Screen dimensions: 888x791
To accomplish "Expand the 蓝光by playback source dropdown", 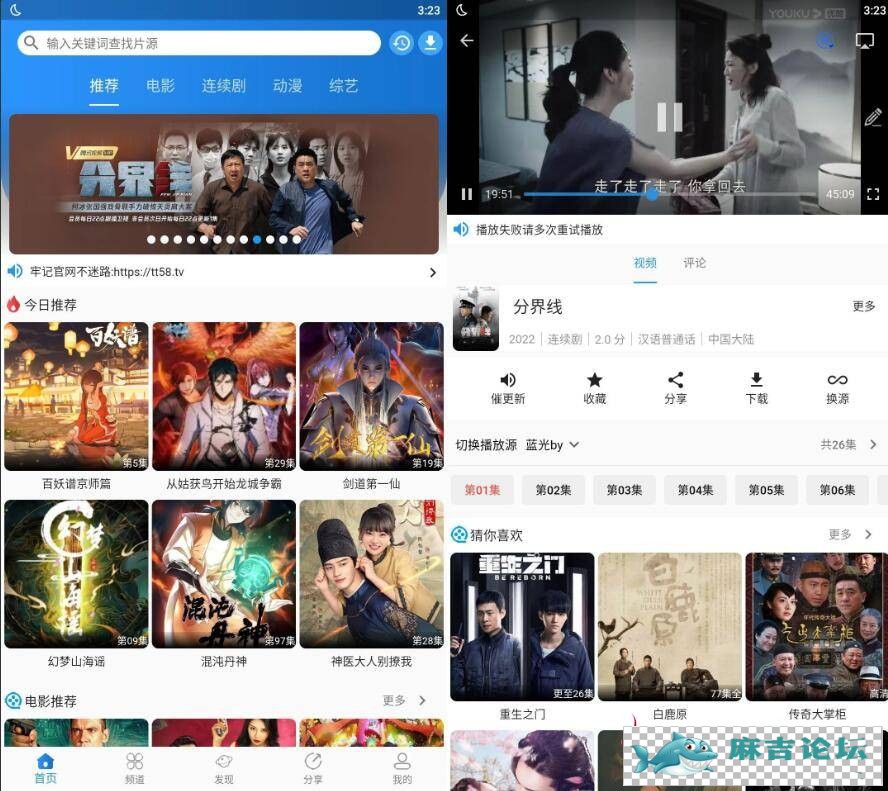I will pos(552,445).
